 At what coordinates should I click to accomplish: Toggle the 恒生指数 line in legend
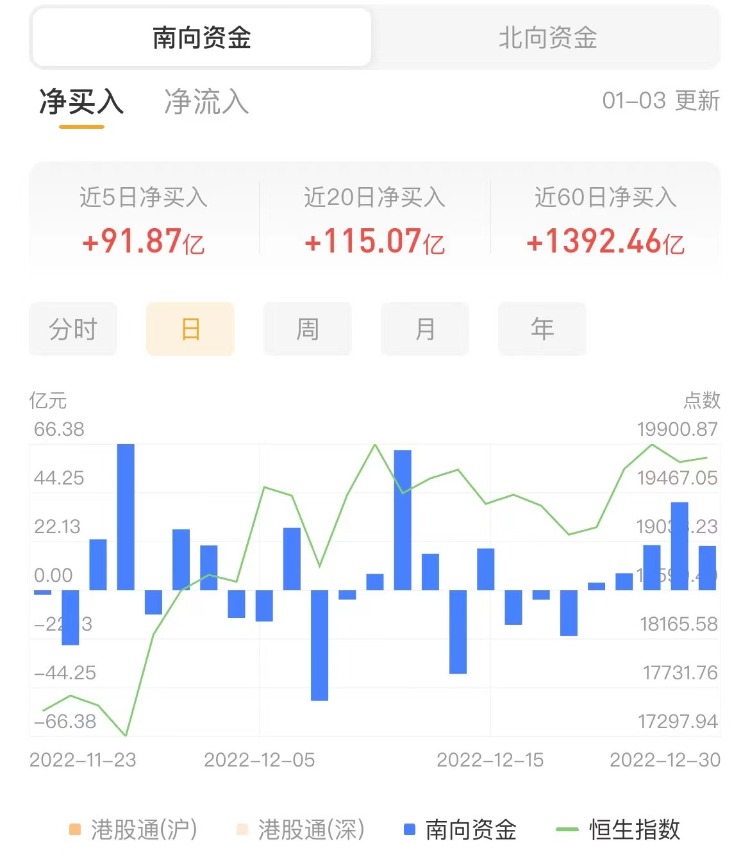click(619, 829)
